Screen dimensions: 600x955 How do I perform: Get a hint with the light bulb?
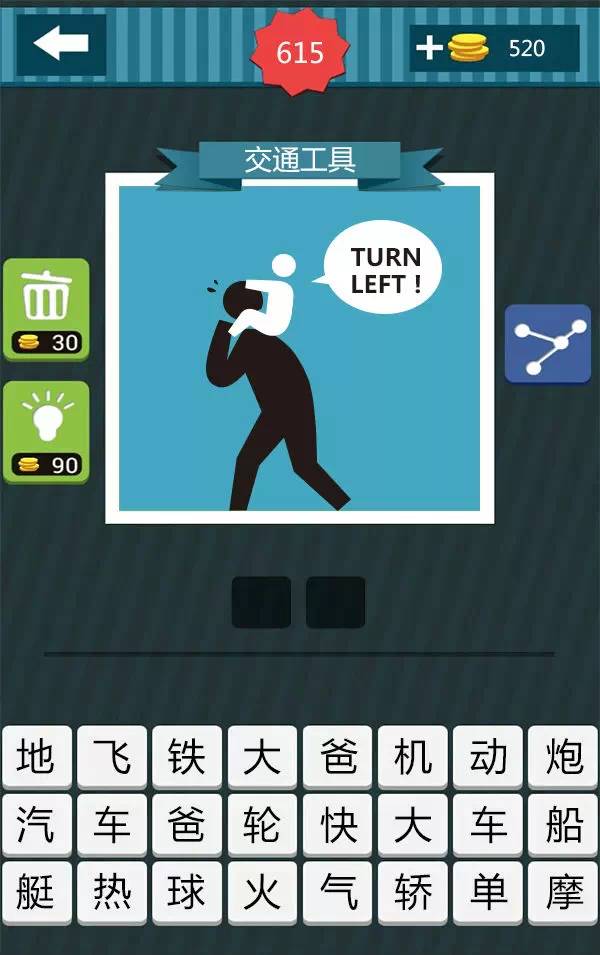[45, 431]
